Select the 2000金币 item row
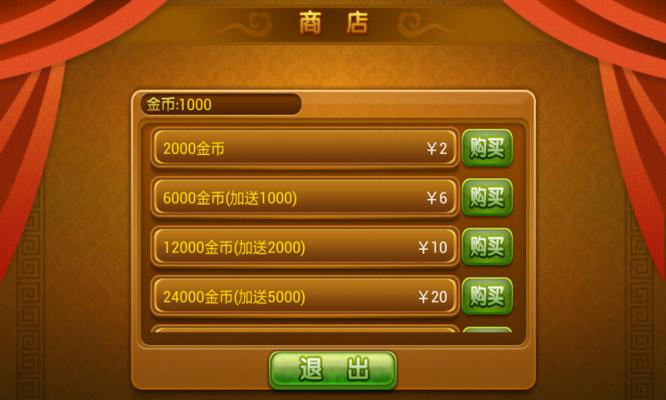 click(x=305, y=148)
